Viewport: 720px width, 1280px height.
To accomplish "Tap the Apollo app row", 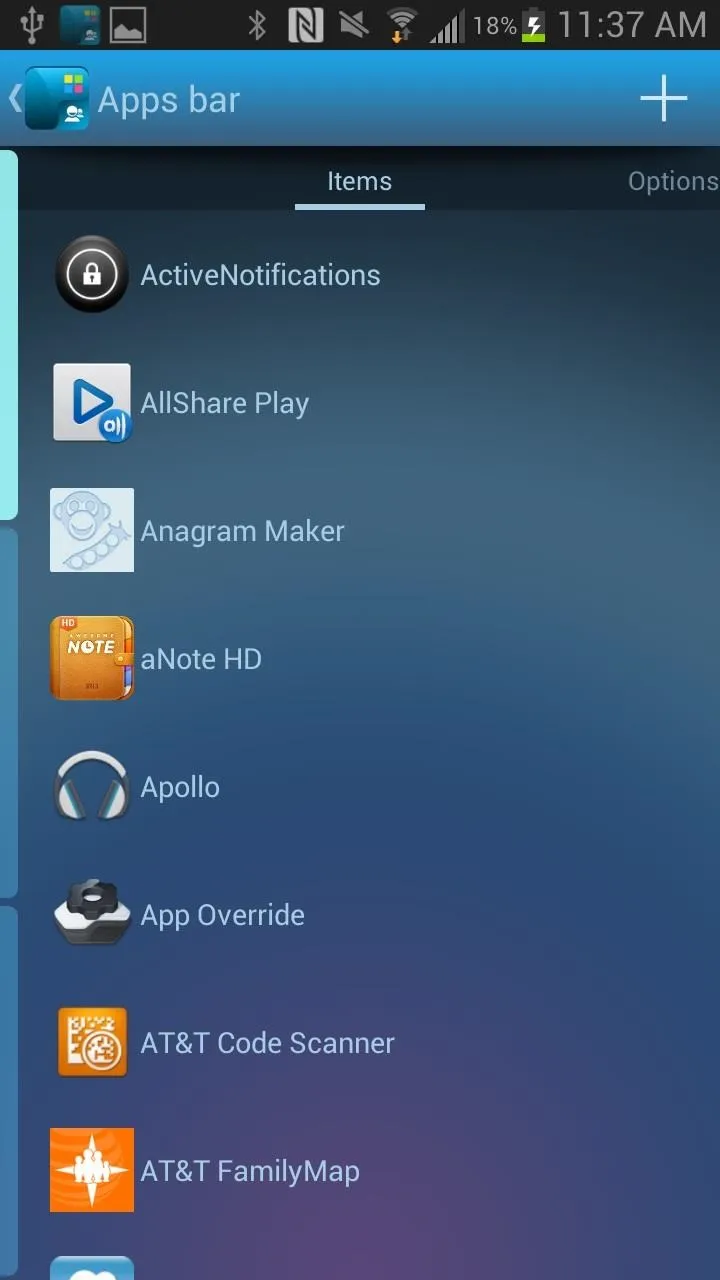I will pyautogui.click(x=370, y=787).
